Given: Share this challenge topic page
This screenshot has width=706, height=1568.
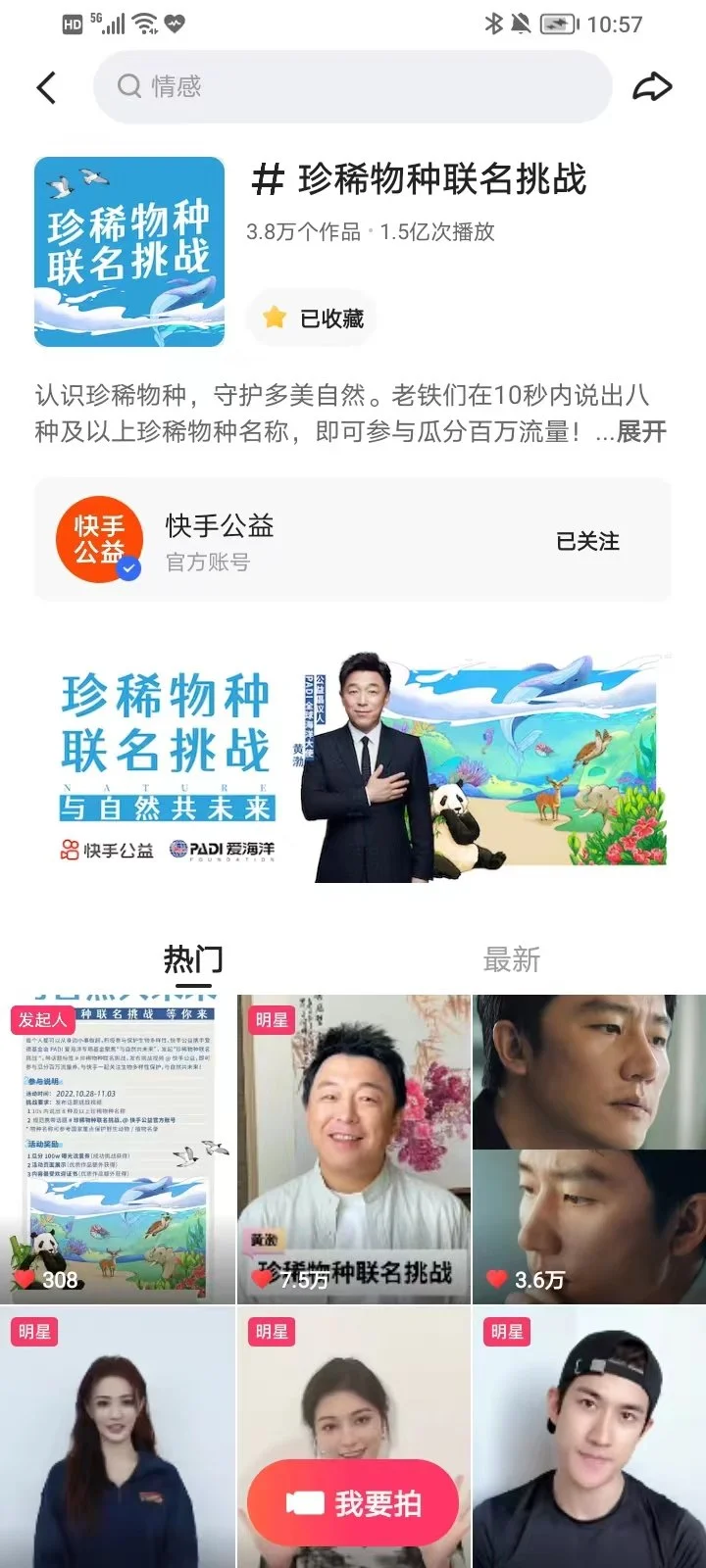Looking at the screenshot, I should pyautogui.click(x=652, y=87).
